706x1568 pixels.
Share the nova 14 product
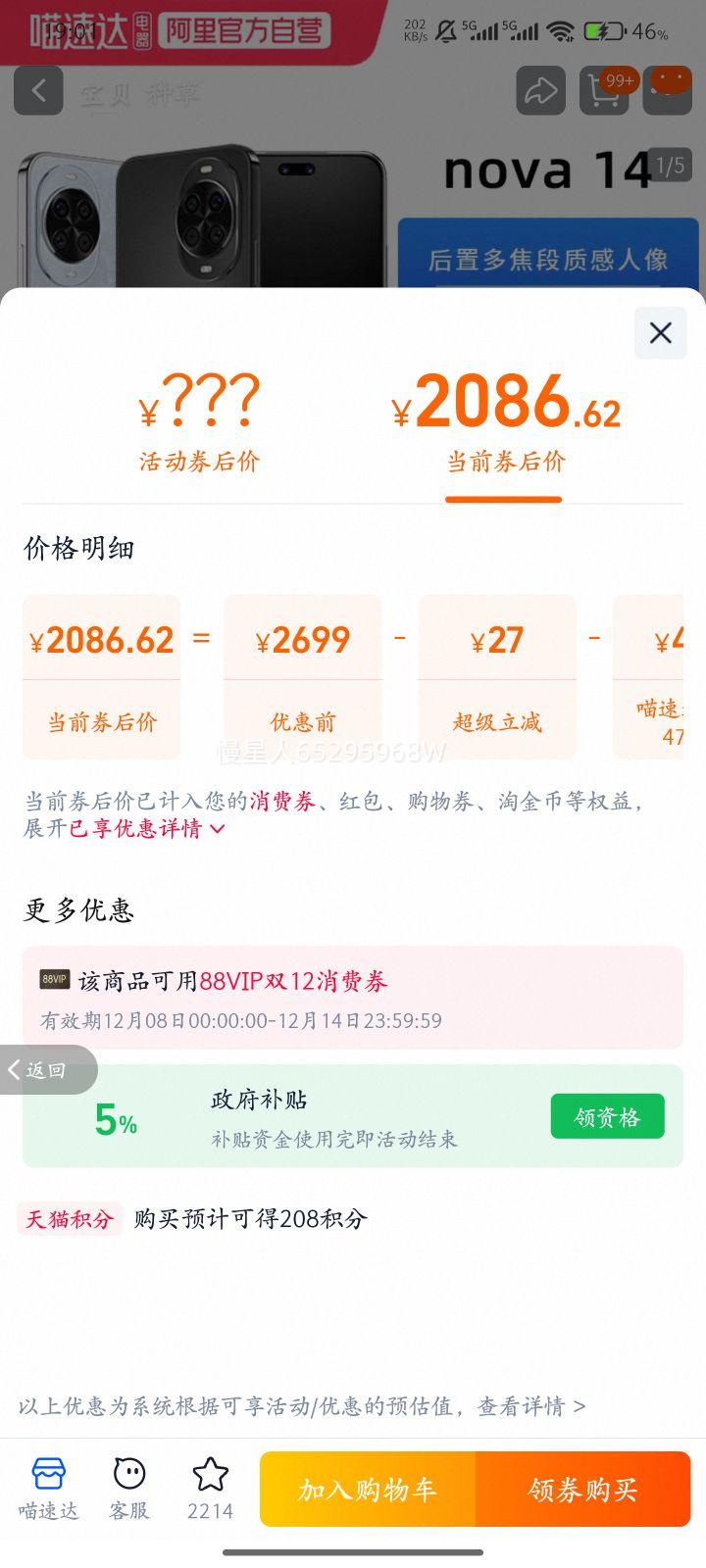click(x=540, y=91)
